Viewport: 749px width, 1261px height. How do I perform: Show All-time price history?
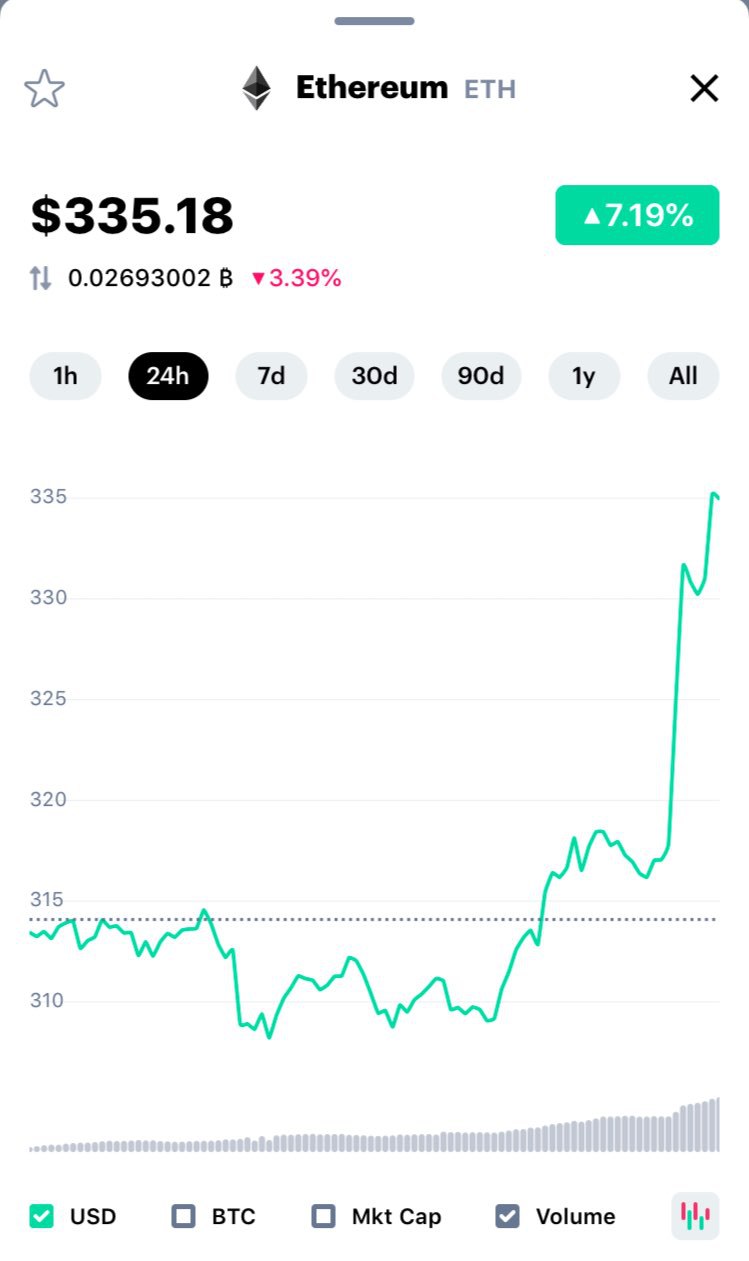click(x=683, y=376)
